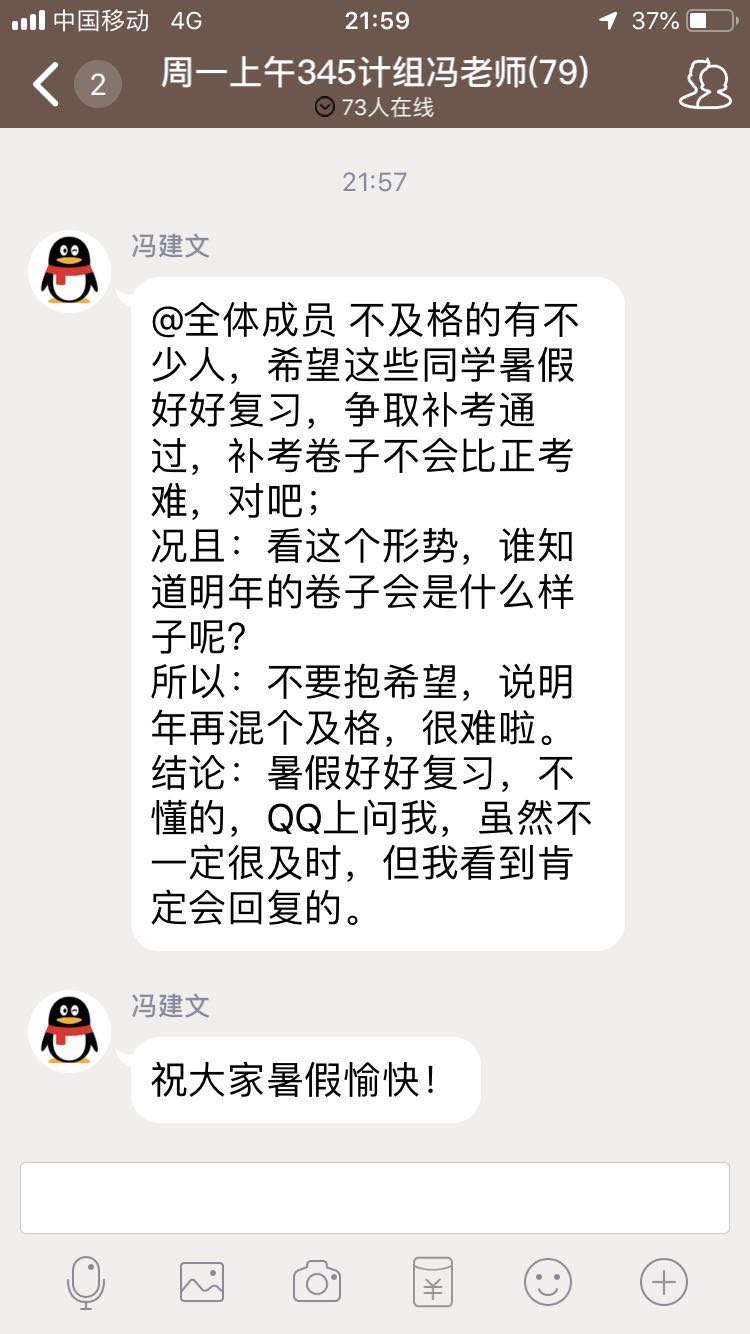This screenshot has height=1334, width=750.
Task: Open the emoji panel
Action: [548, 1282]
